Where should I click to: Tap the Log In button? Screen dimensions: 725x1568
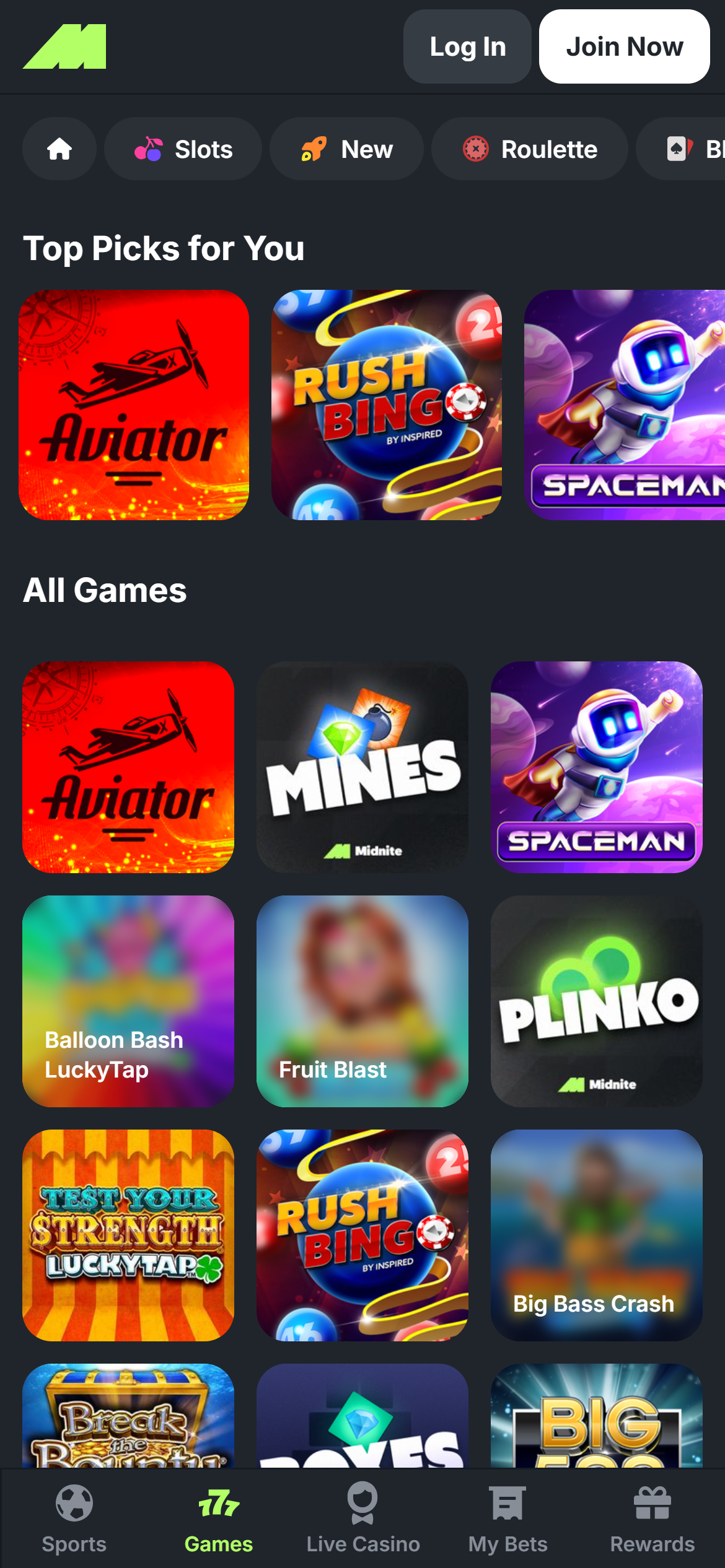pos(467,46)
